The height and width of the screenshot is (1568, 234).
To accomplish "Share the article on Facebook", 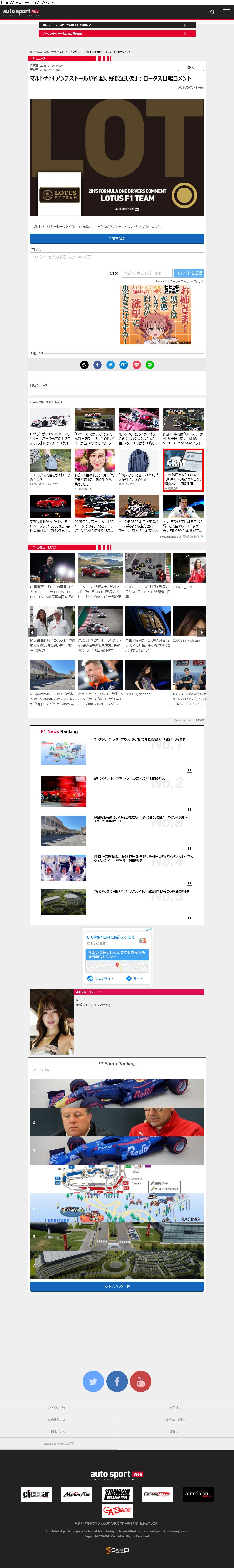I will (97, 365).
